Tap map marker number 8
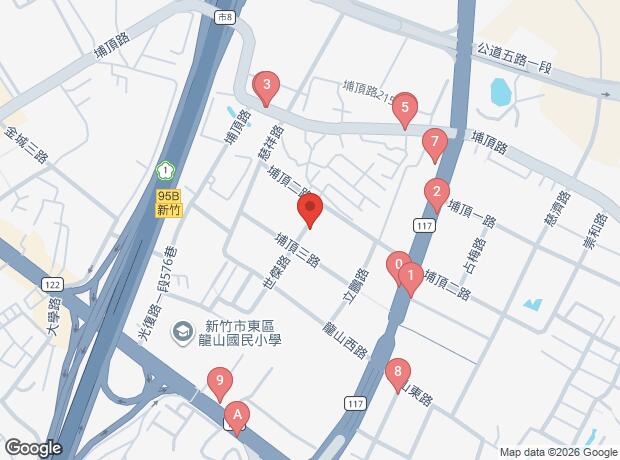This screenshot has height=460, width=620. (398, 374)
